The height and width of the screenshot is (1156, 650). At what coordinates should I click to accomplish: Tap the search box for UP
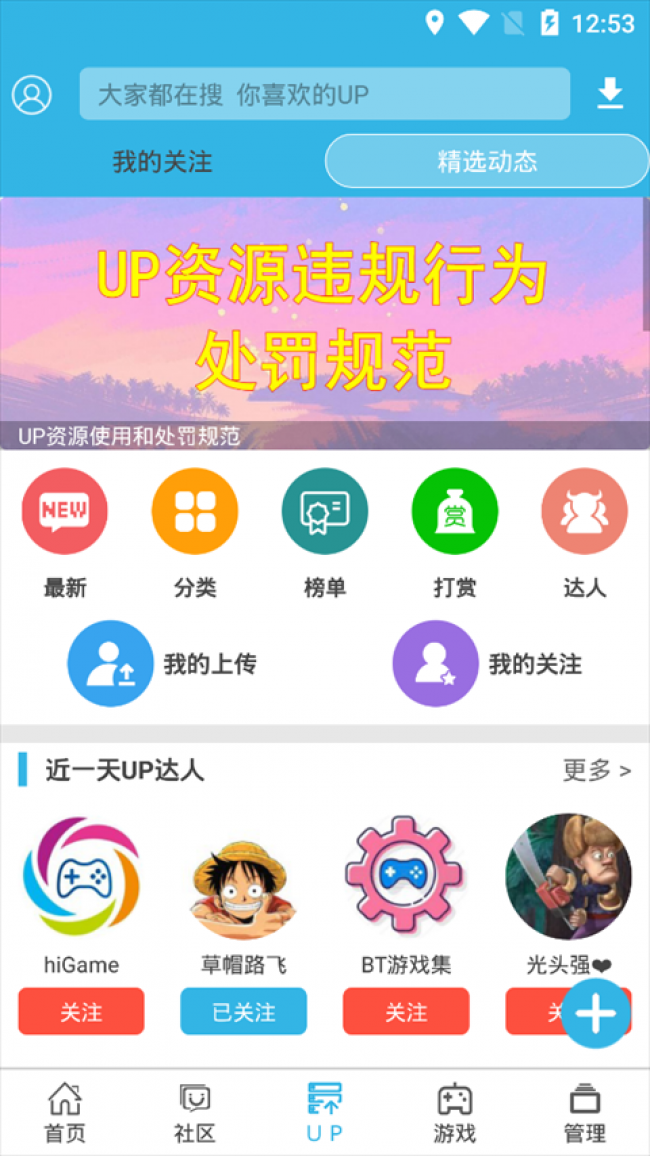(x=324, y=95)
